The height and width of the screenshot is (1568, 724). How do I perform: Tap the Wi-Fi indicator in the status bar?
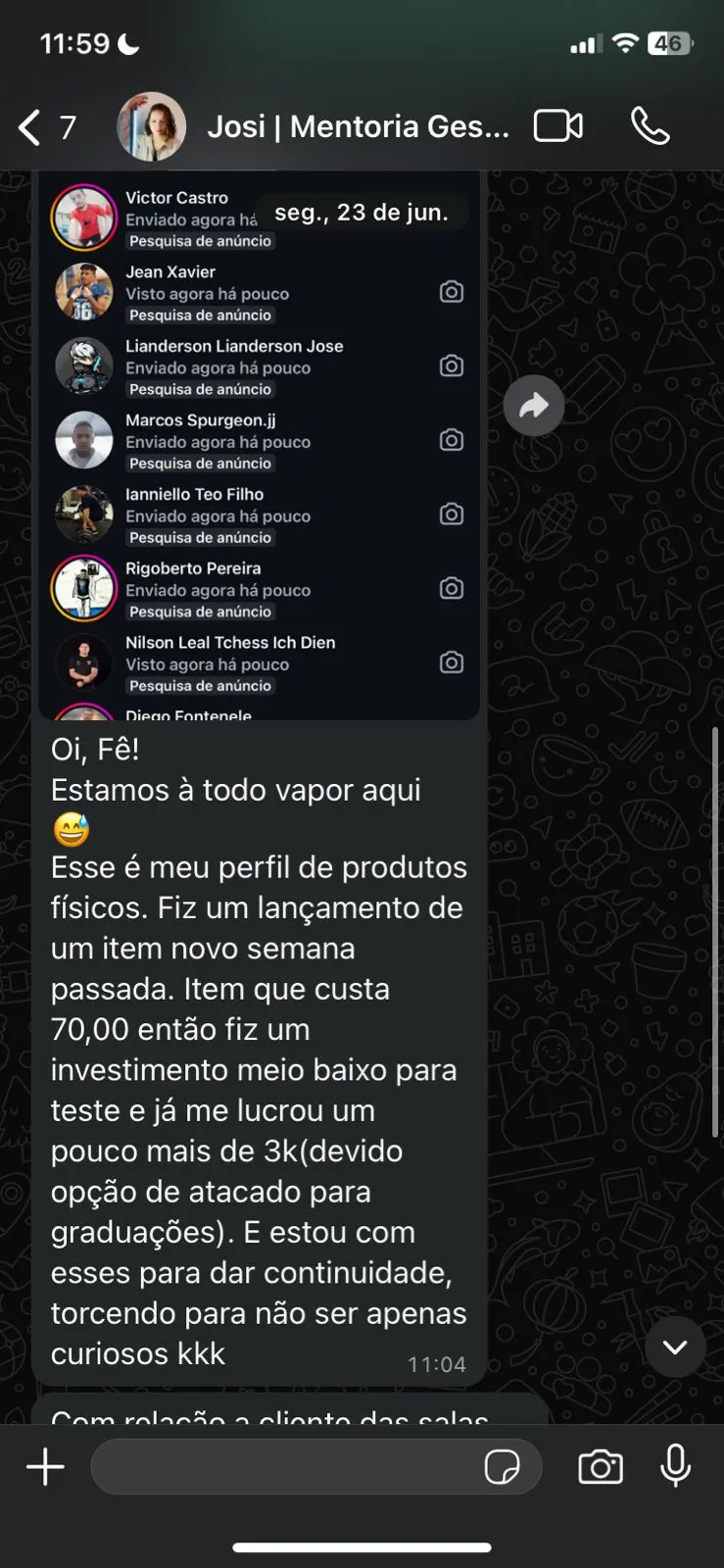click(x=624, y=42)
